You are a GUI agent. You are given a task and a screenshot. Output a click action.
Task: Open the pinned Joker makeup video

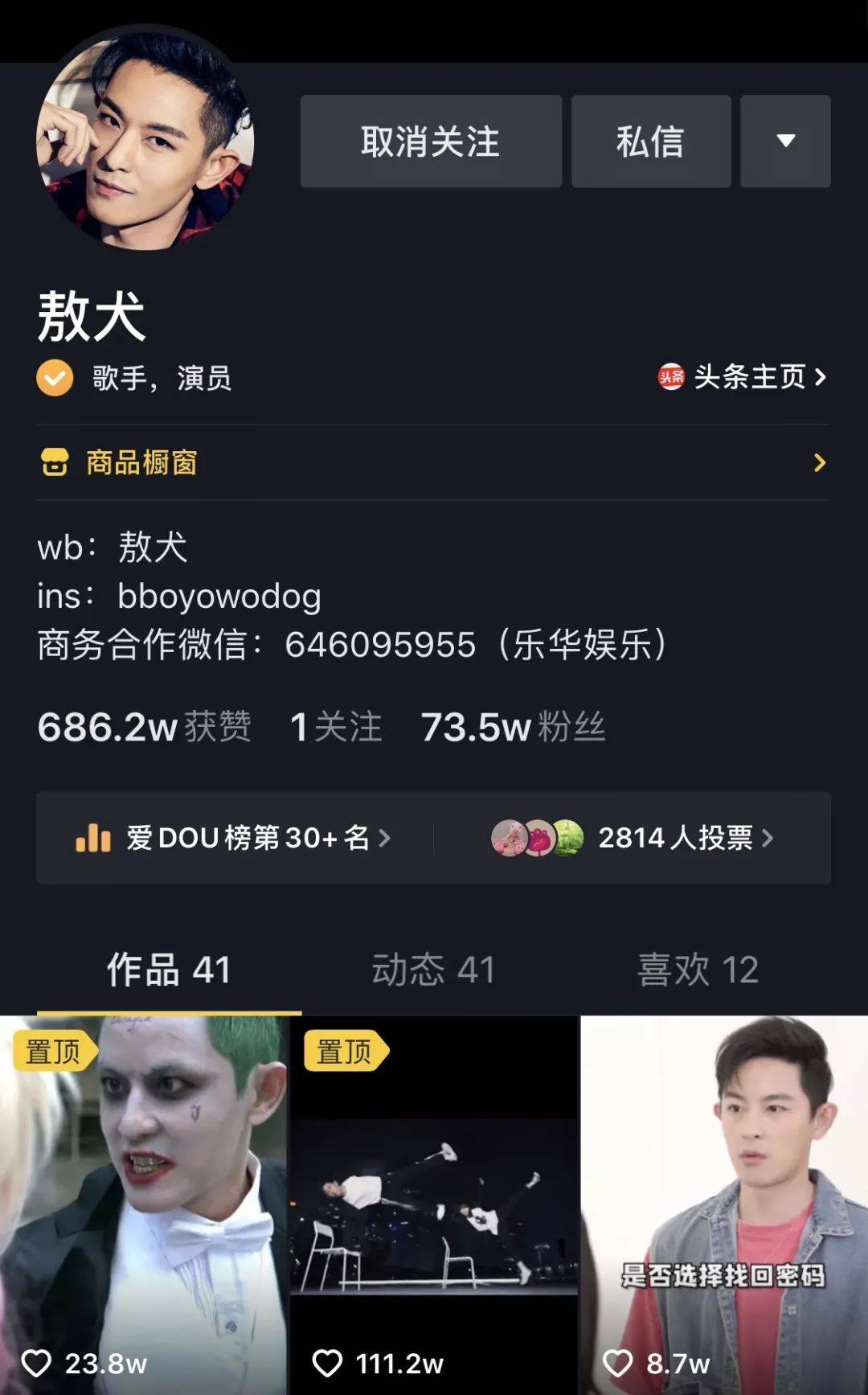[x=143, y=1204]
